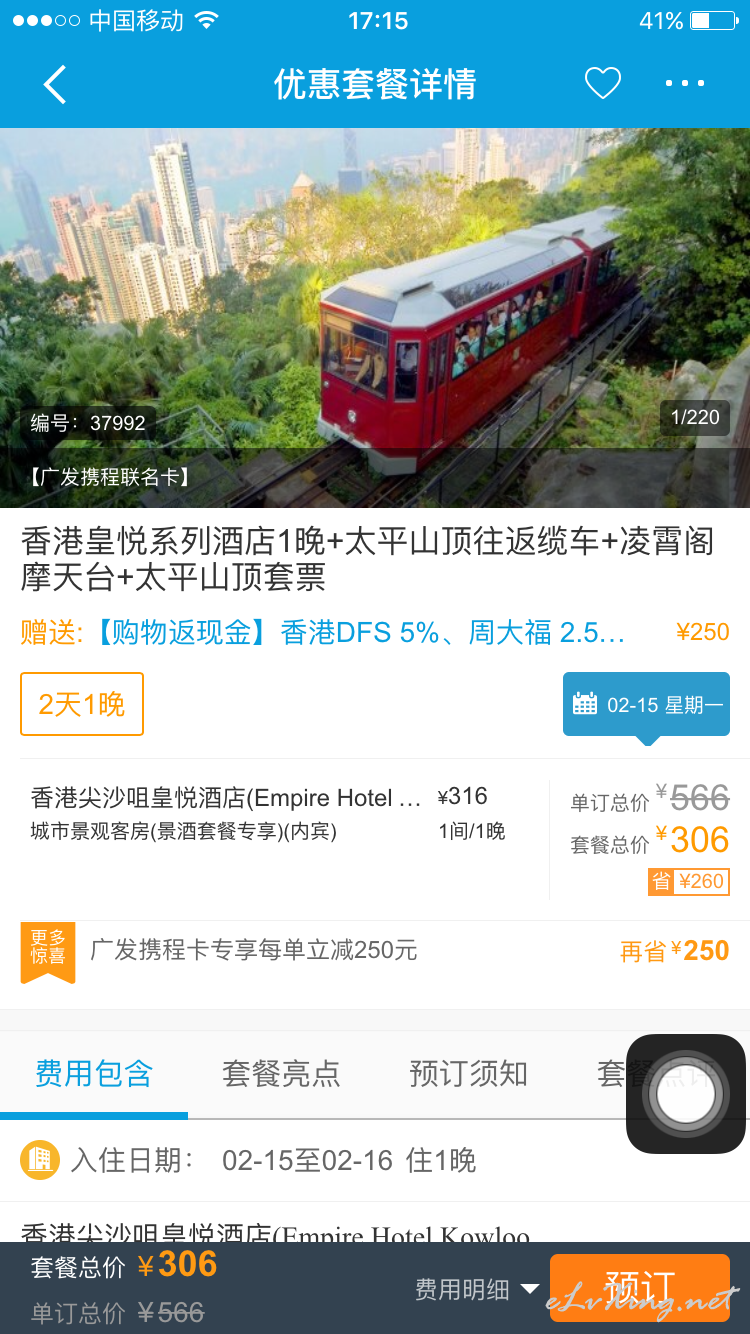The height and width of the screenshot is (1334, 750).
Task: Change the 02-15 星期一 departure date
Action: click(x=646, y=704)
